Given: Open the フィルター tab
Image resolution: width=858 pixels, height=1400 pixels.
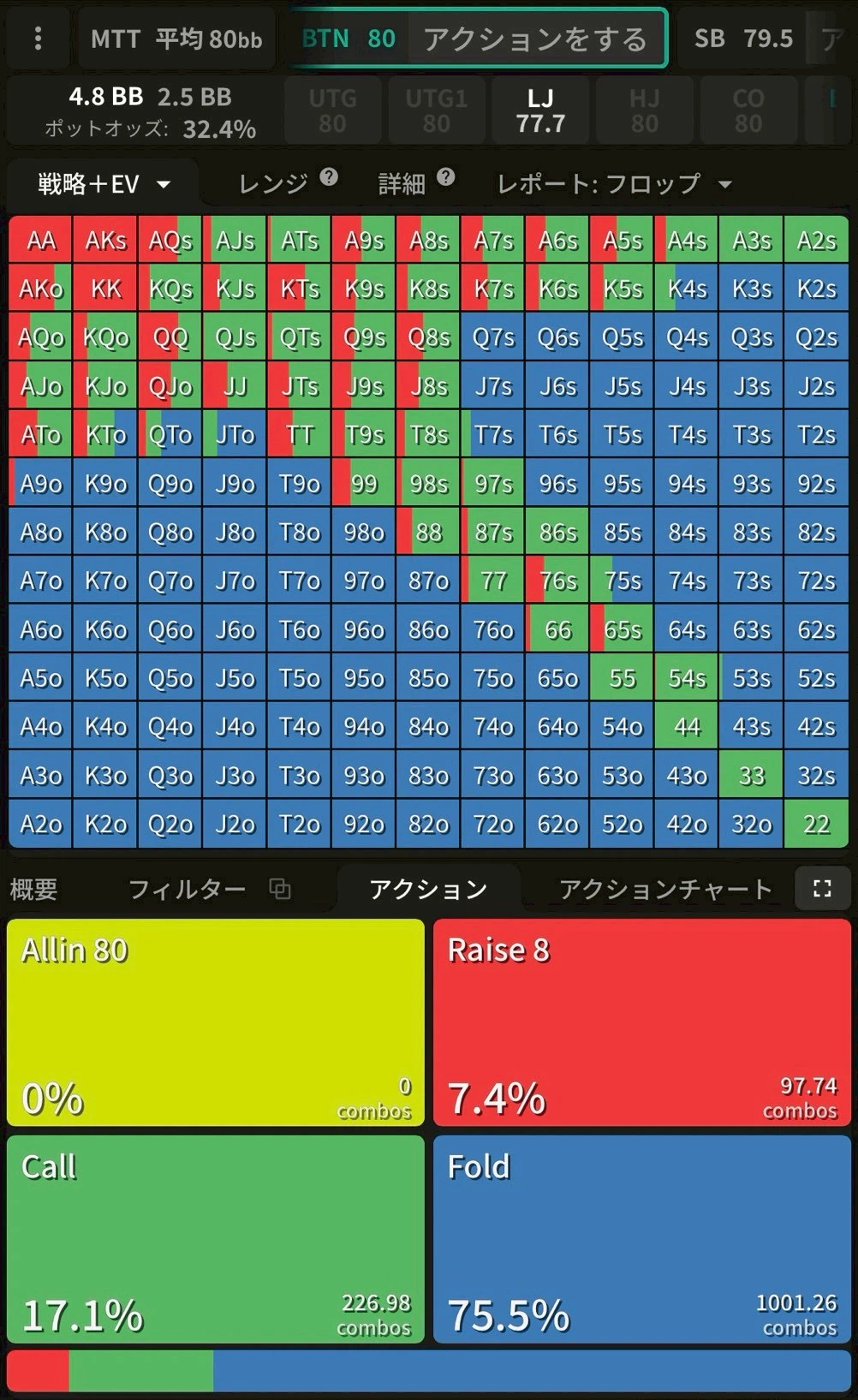Looking at the screenshot, I should (187, 890).
